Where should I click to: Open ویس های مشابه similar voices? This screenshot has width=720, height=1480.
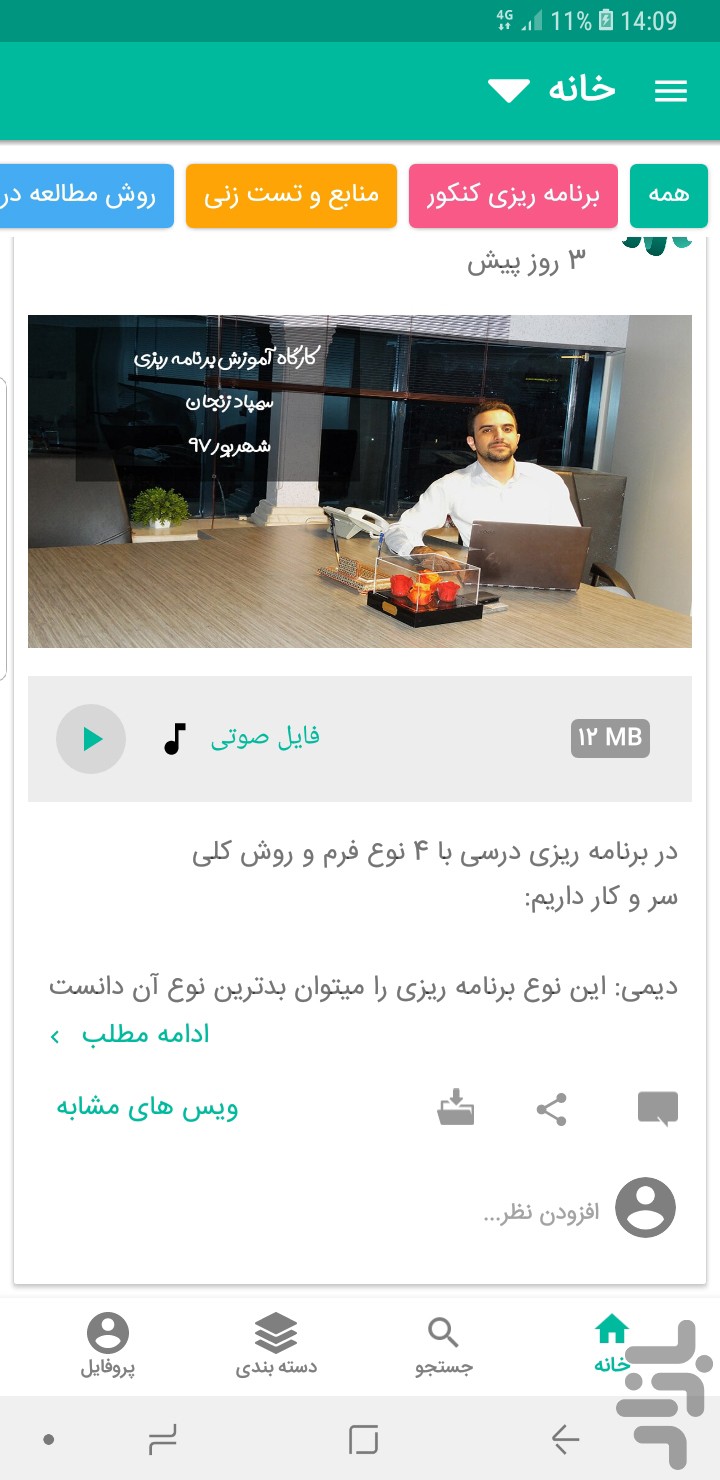[147, 1108]
